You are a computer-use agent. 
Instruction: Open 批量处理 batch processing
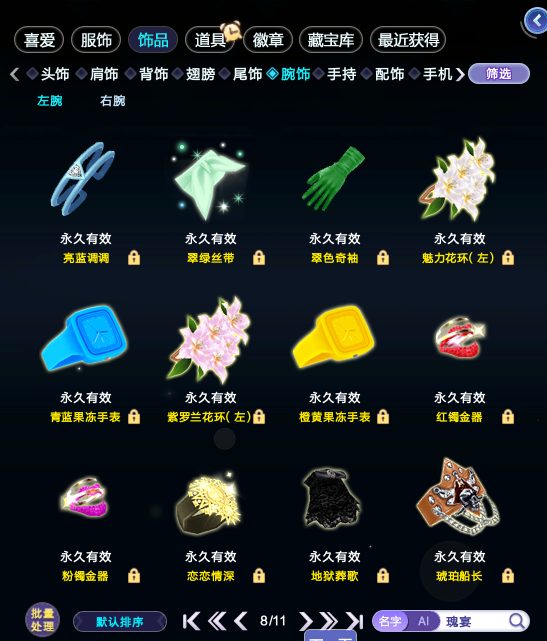(43, 620)
